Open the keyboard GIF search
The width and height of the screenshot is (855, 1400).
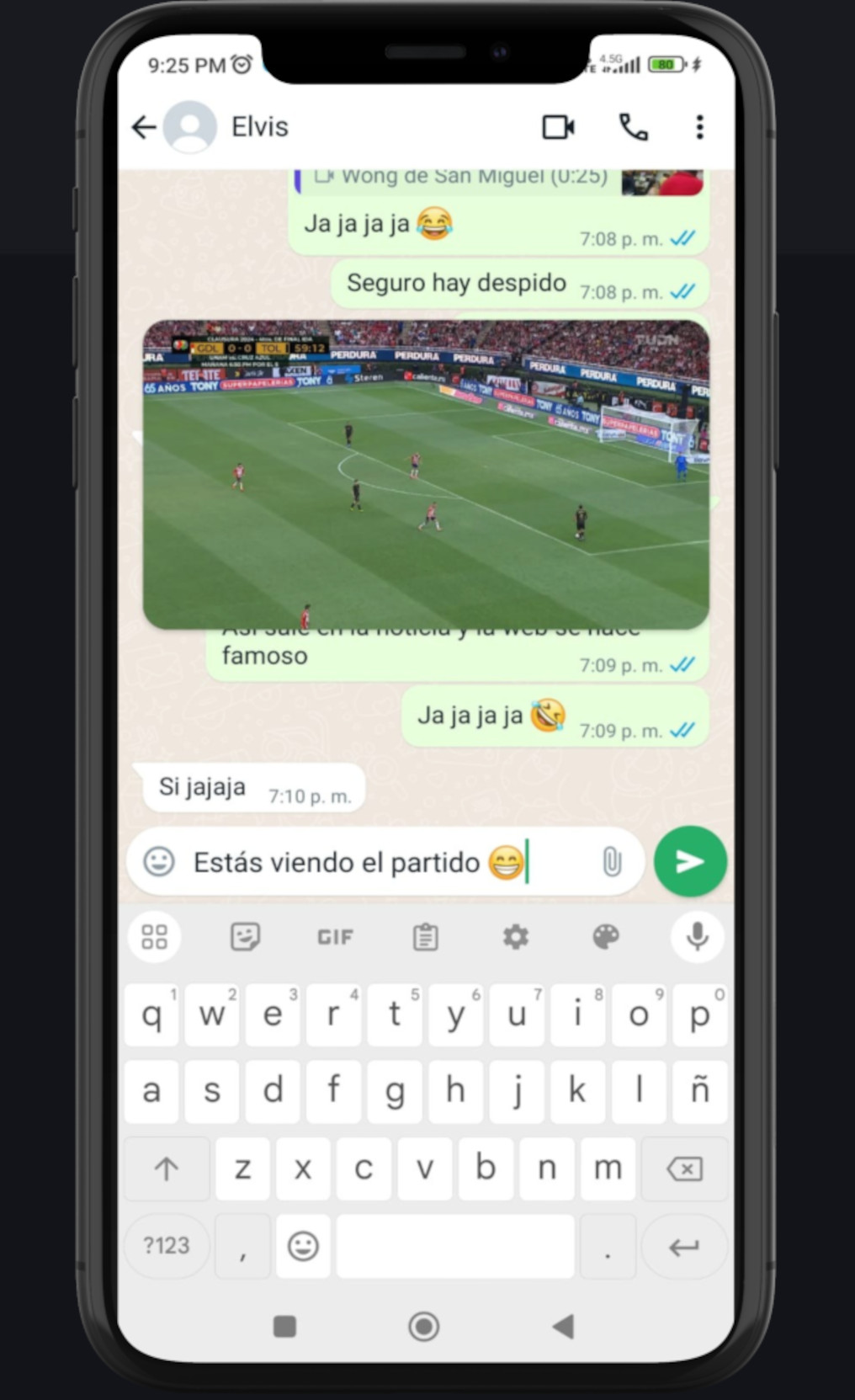click(335, 937)
